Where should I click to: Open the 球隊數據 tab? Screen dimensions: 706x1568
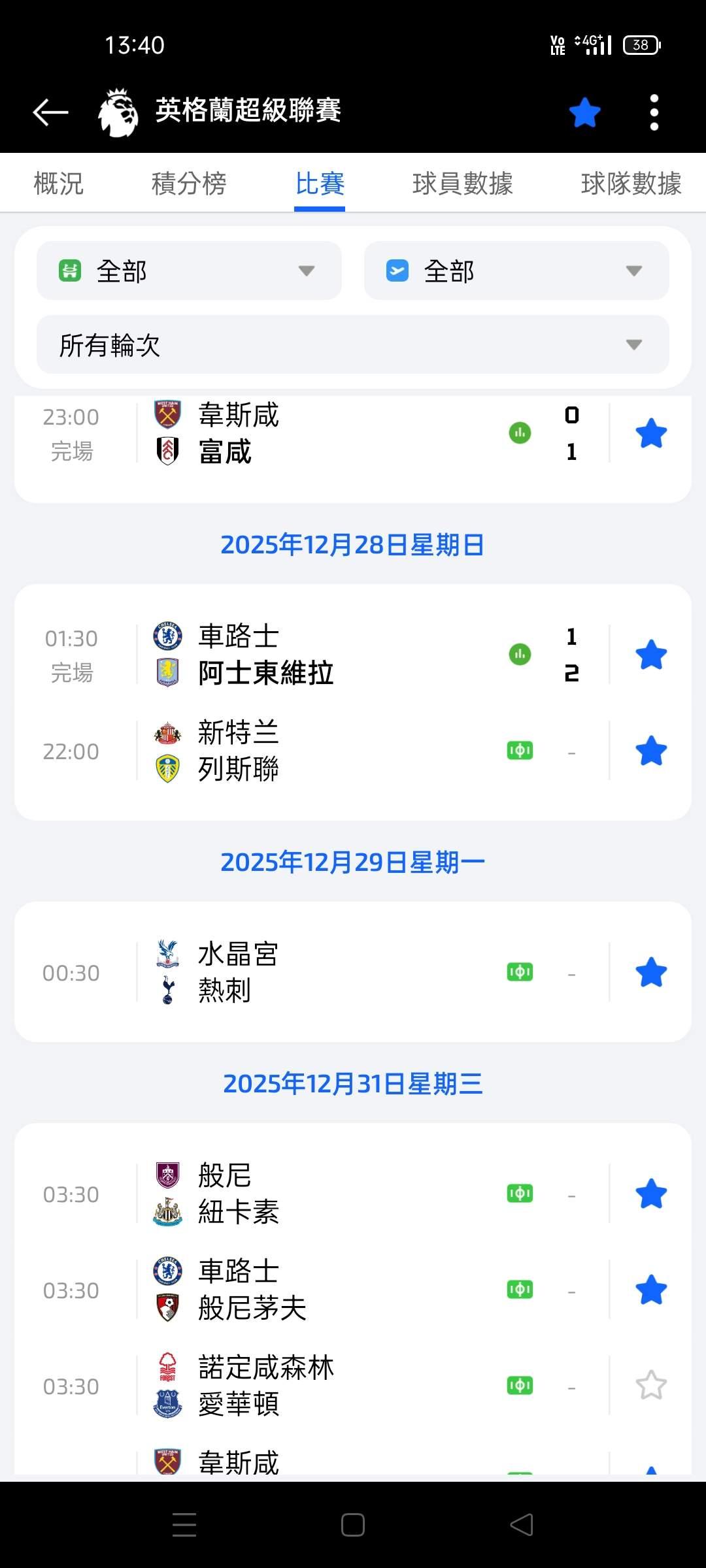click(x=631, y=184)
